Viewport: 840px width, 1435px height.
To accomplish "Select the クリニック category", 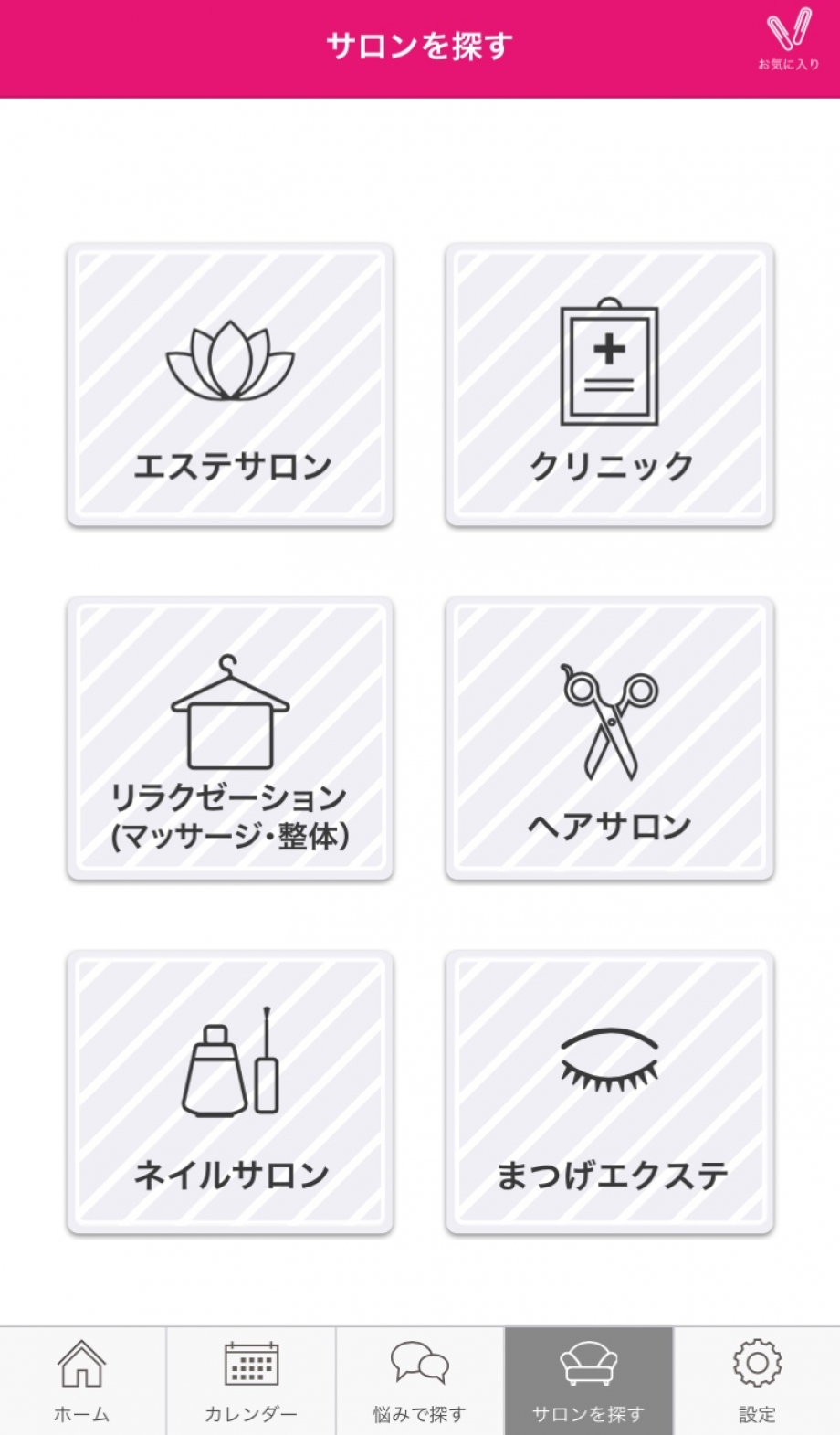I will pos(610,385).
